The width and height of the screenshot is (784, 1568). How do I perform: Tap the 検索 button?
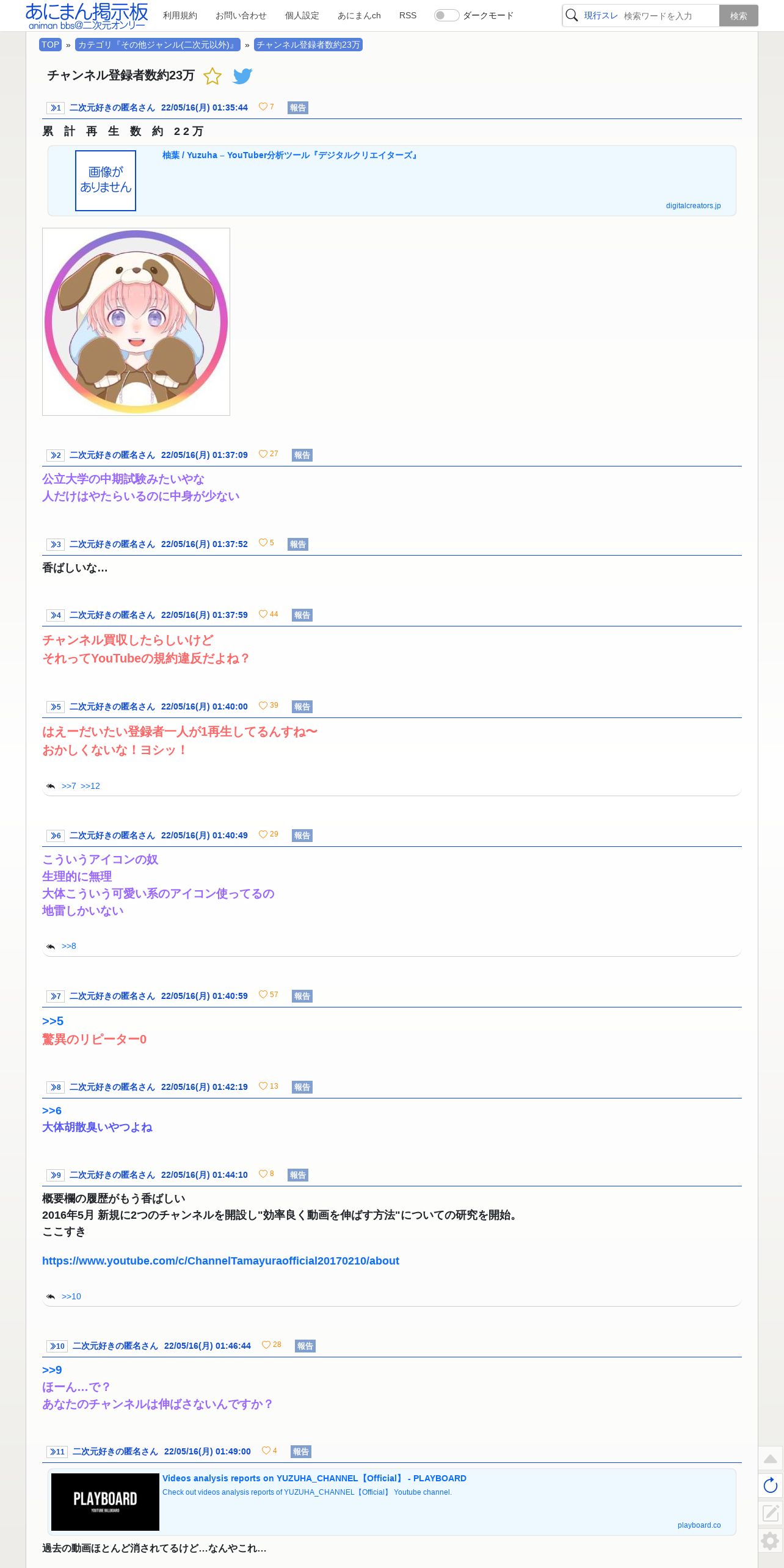click(x=738, y=16)
